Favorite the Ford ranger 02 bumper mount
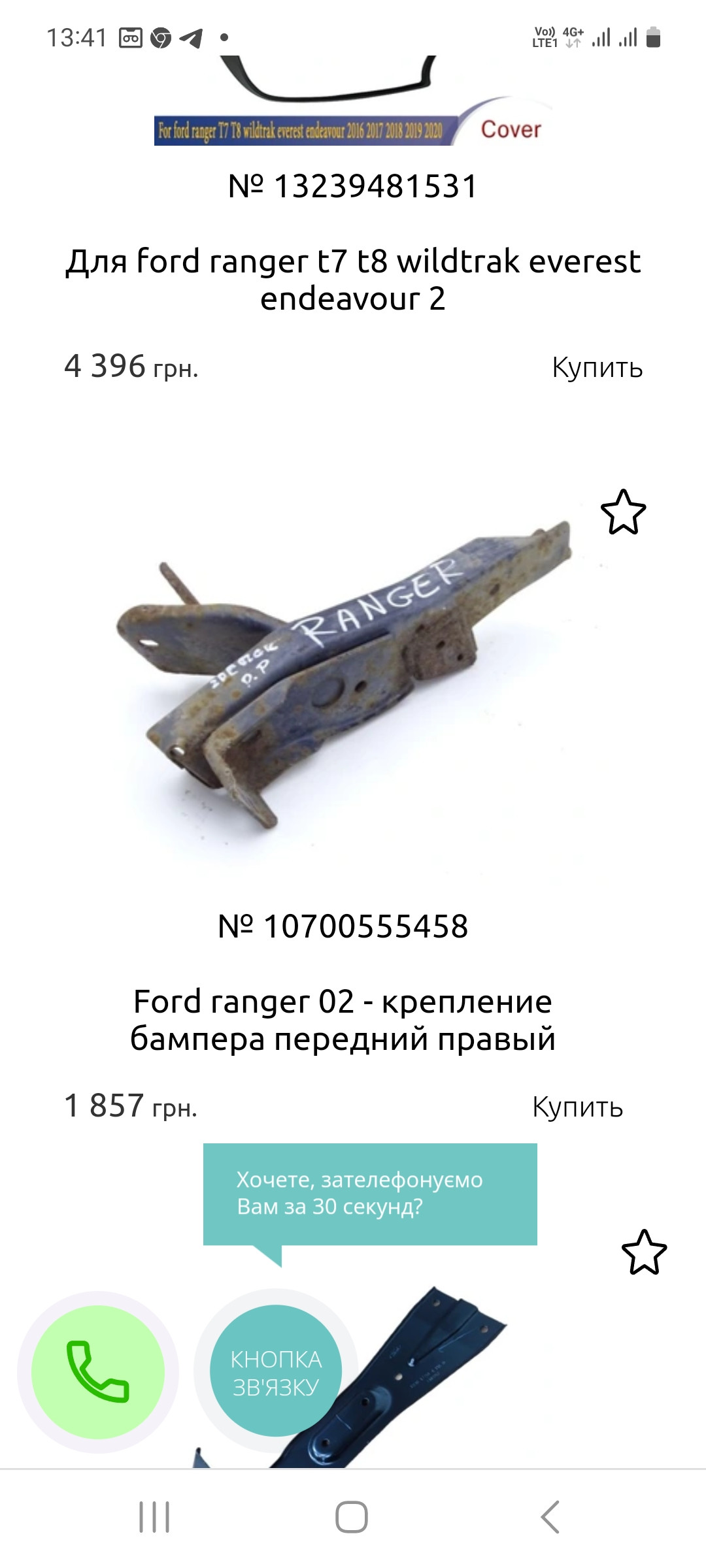This screenshot has width=706, height=1568. [623, 512]
